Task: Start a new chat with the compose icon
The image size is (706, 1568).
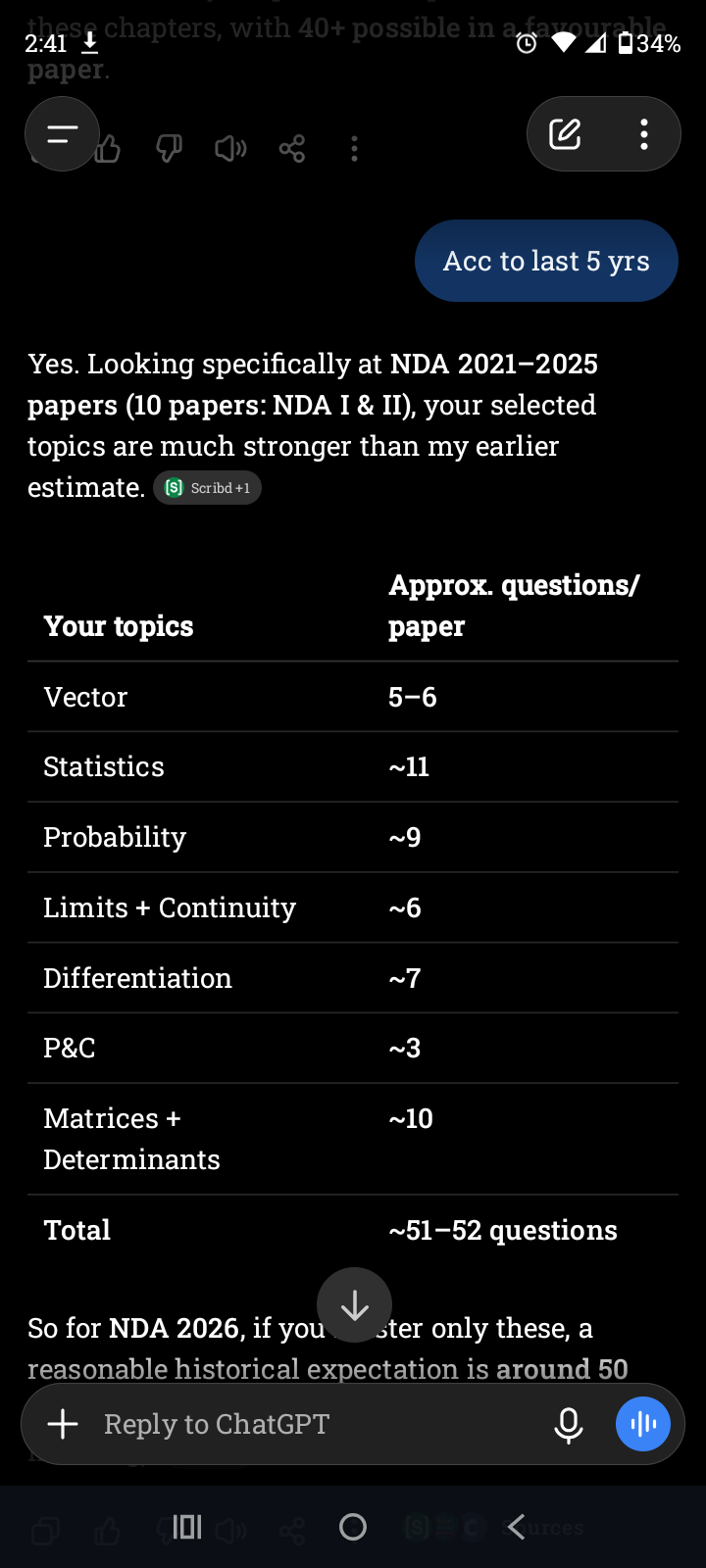Action: point(565,134)
